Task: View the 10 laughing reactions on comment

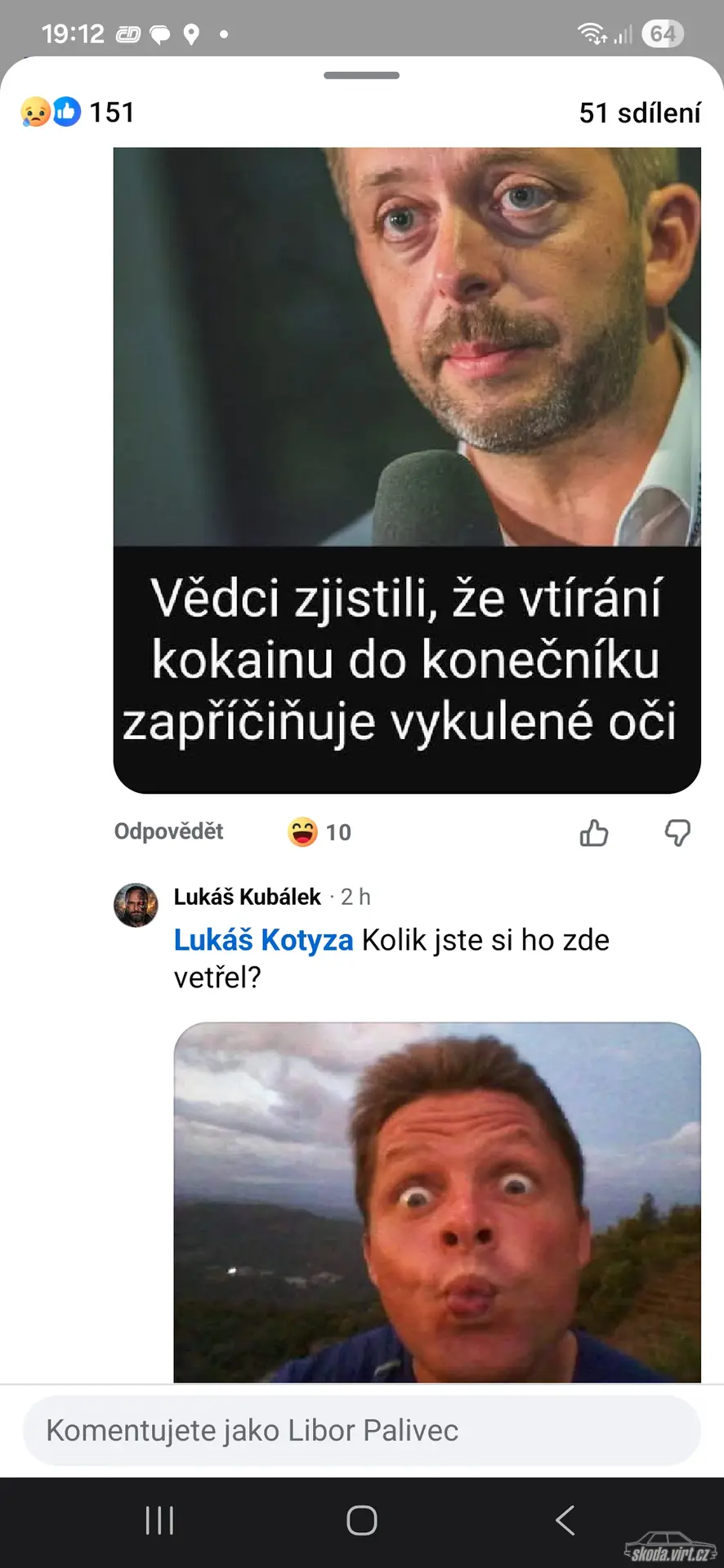Action: tap(320, 832)
